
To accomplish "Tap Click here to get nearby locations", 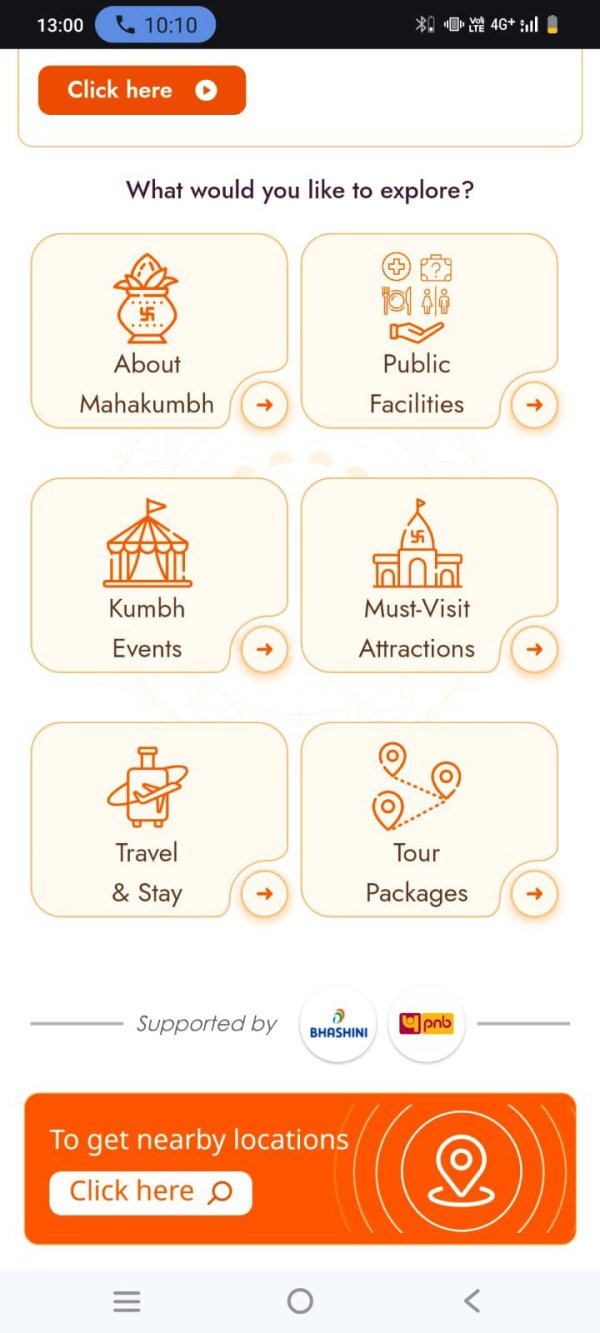I will 150,1192.
